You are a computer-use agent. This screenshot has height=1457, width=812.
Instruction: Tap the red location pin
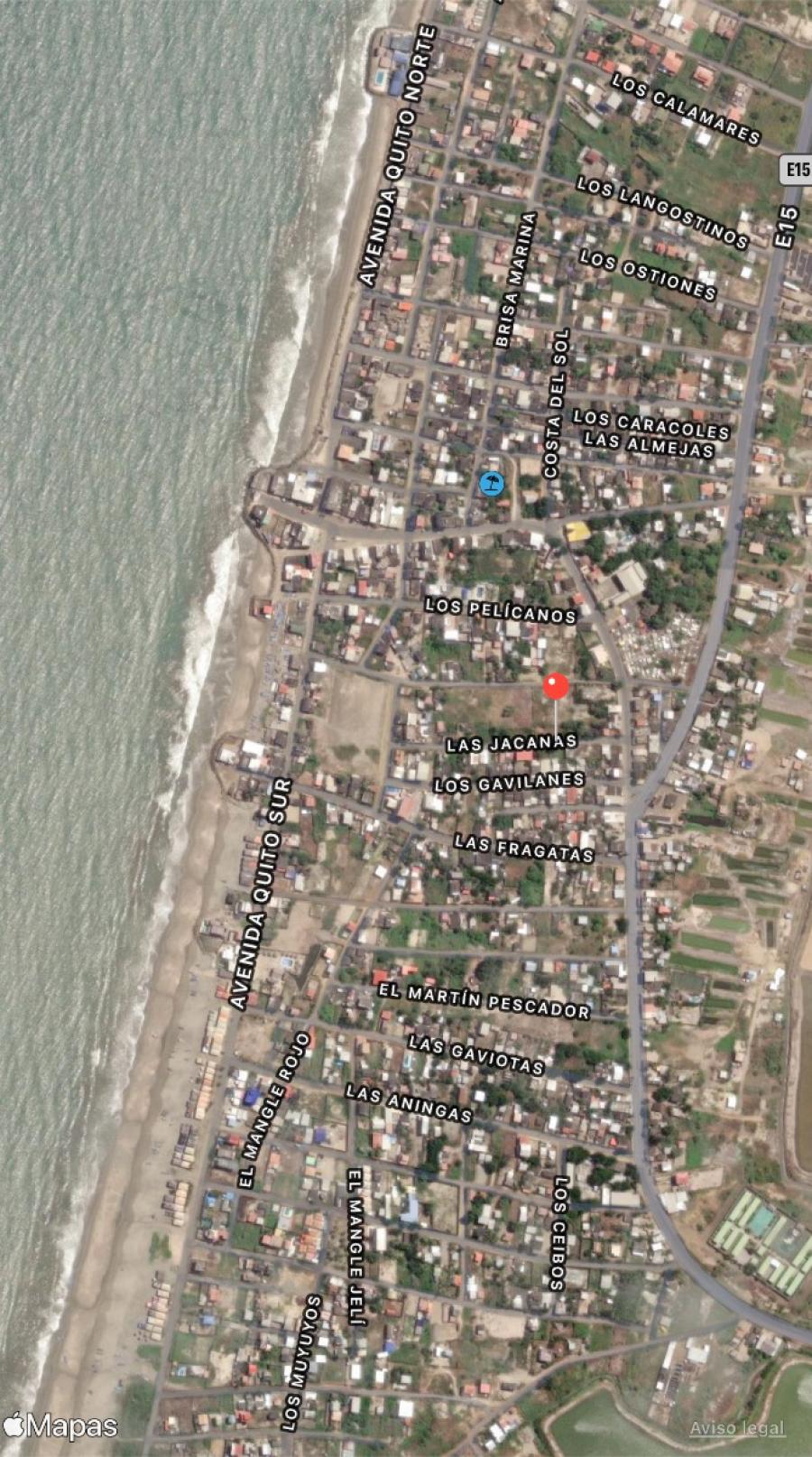[556, 687]
